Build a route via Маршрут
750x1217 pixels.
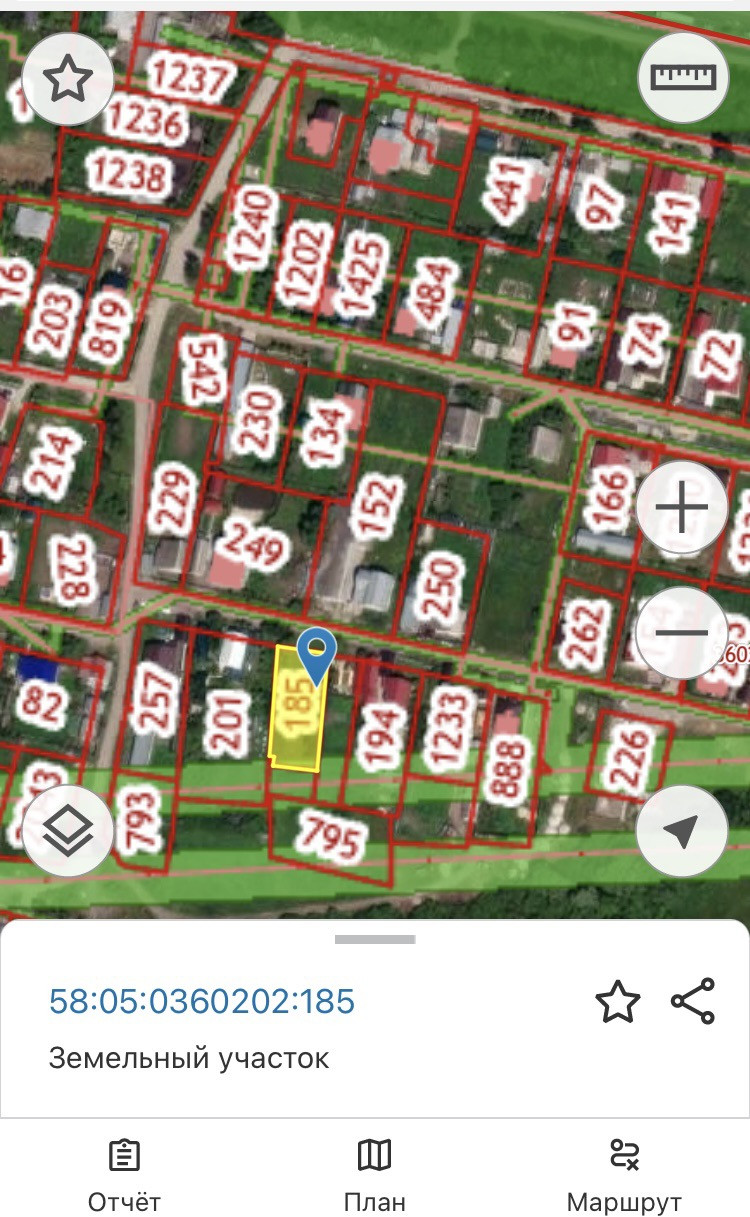pos(624,1175)
